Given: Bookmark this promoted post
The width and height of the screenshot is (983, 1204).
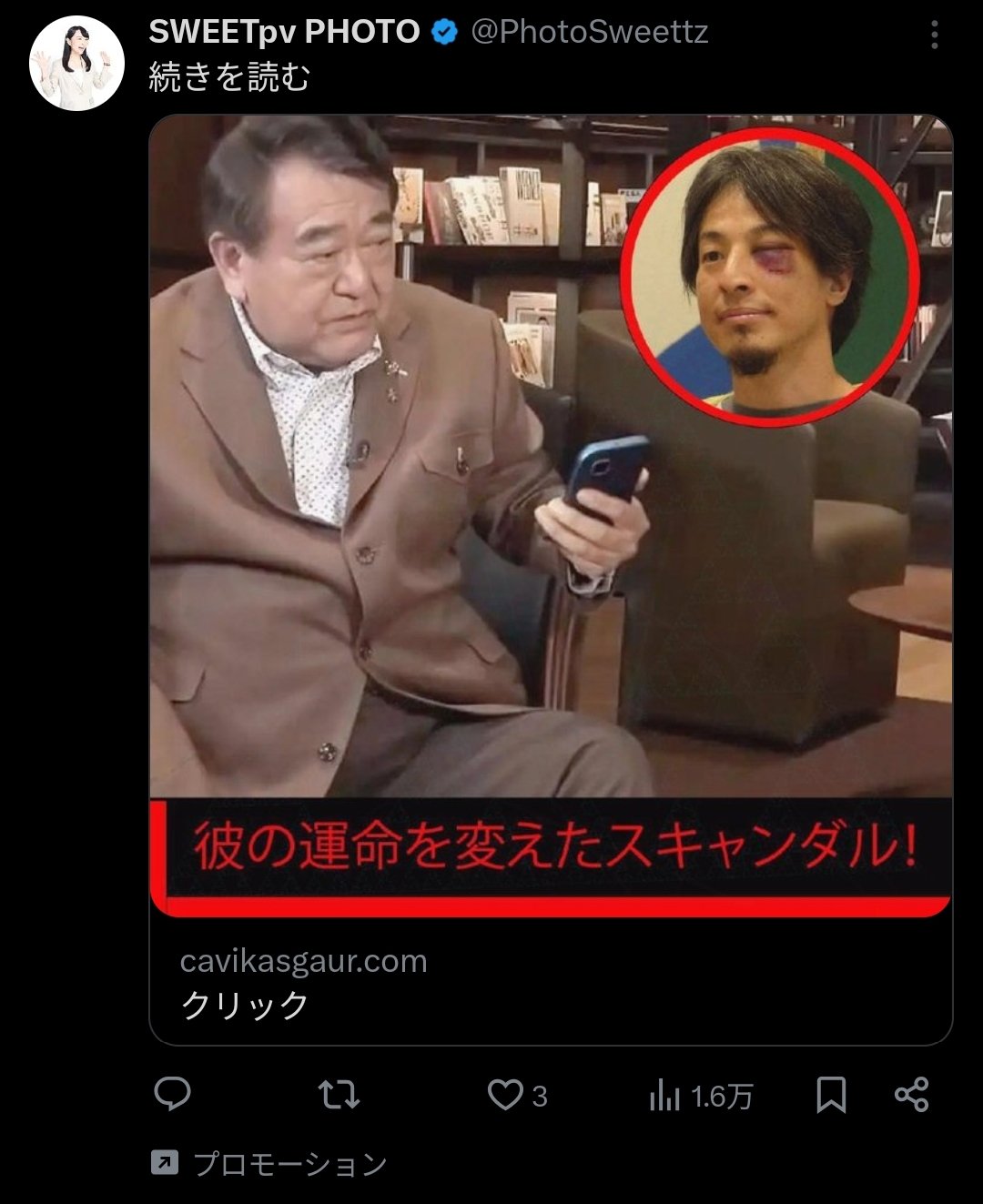Looking at the screenshot, I should tap(830, 1094).
